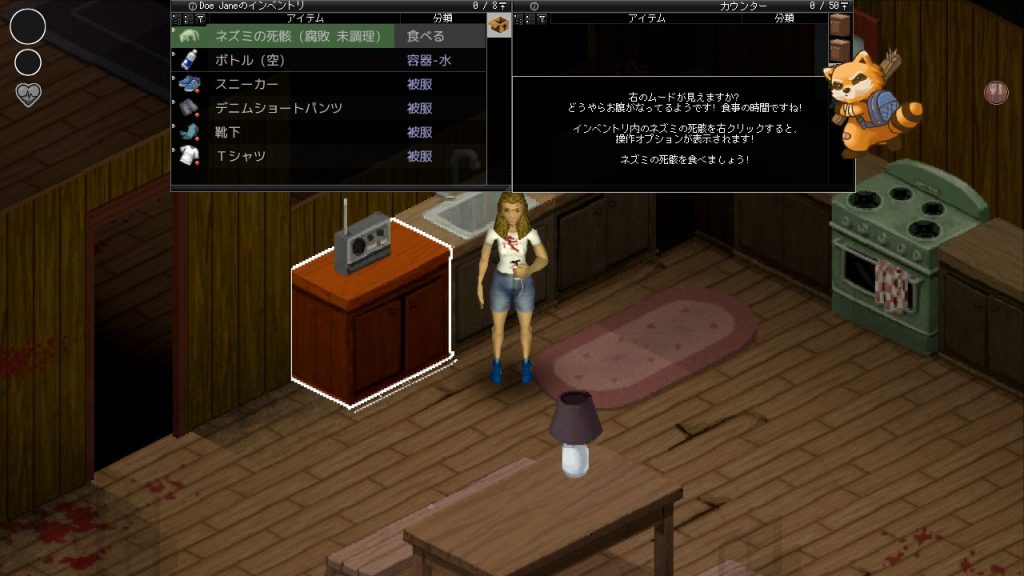Select the second counter container icon
The width and height of the screenshot is (1024, 576).
coord(840,49)
